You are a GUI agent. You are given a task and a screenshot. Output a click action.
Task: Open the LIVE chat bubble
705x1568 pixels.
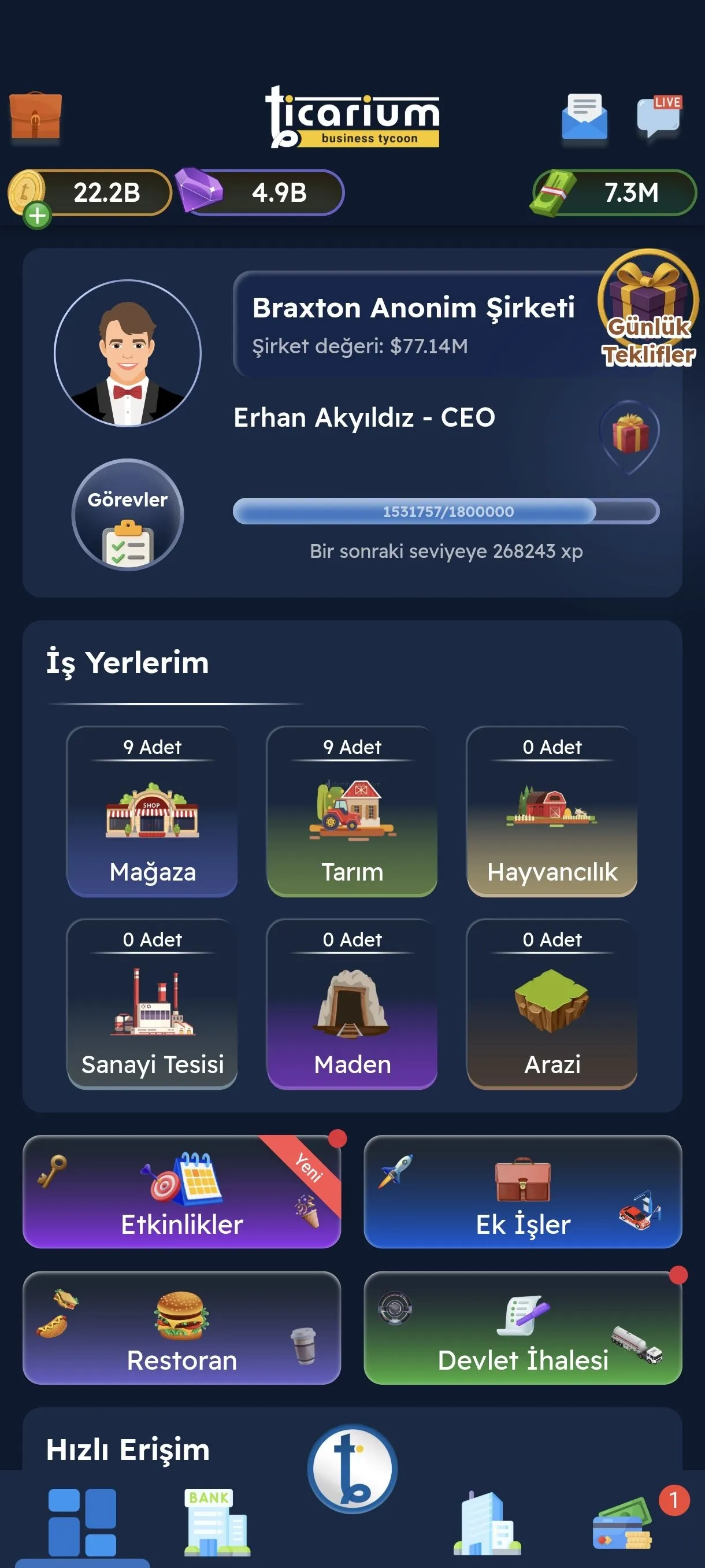659,116
